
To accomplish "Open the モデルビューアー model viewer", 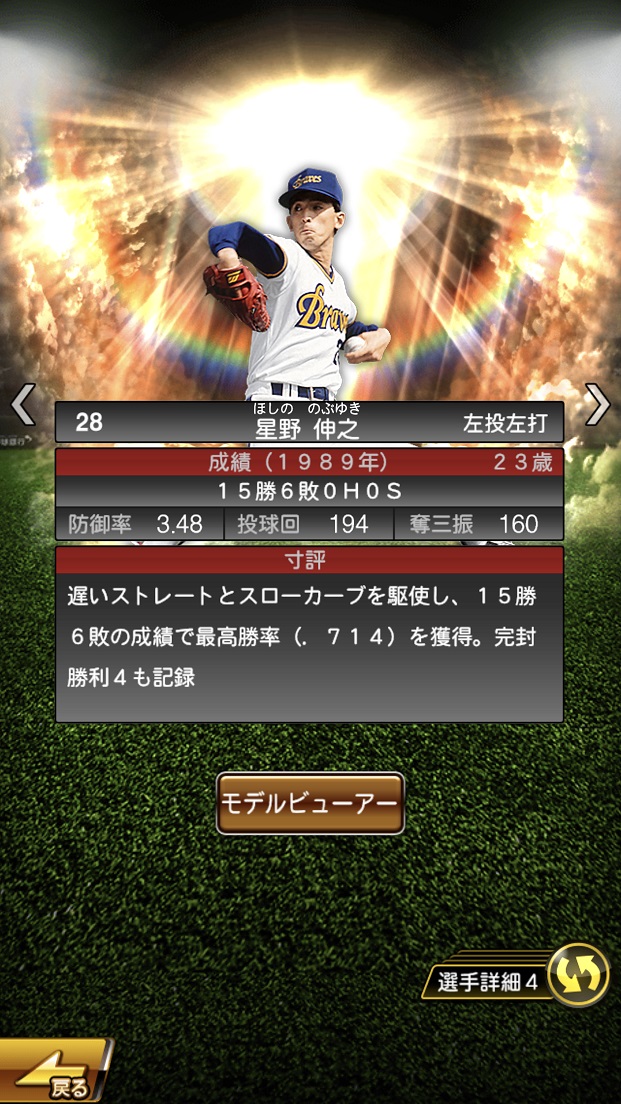I will (310, 803).
